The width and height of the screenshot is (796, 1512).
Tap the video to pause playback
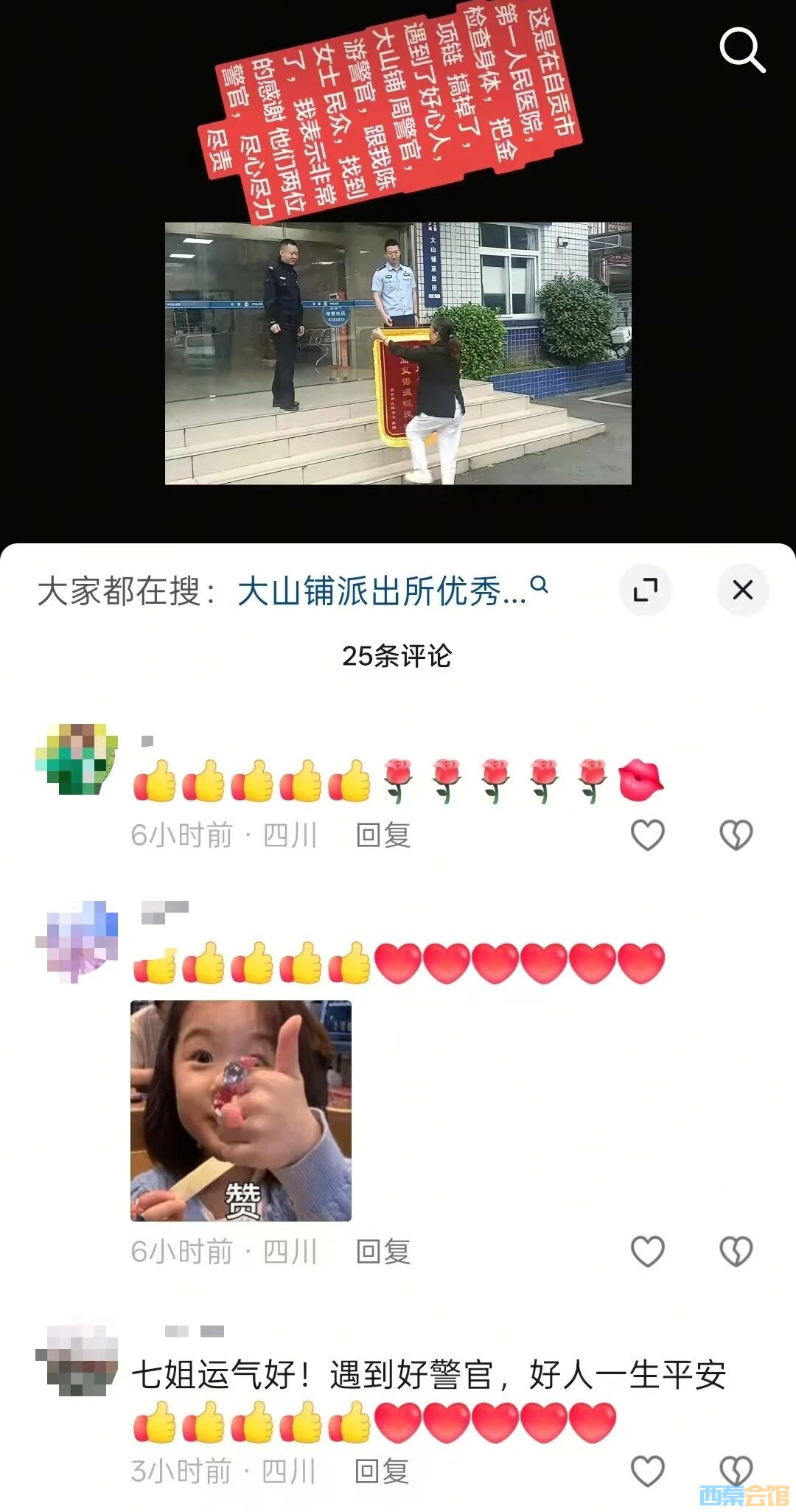click(x=398, y=353)
